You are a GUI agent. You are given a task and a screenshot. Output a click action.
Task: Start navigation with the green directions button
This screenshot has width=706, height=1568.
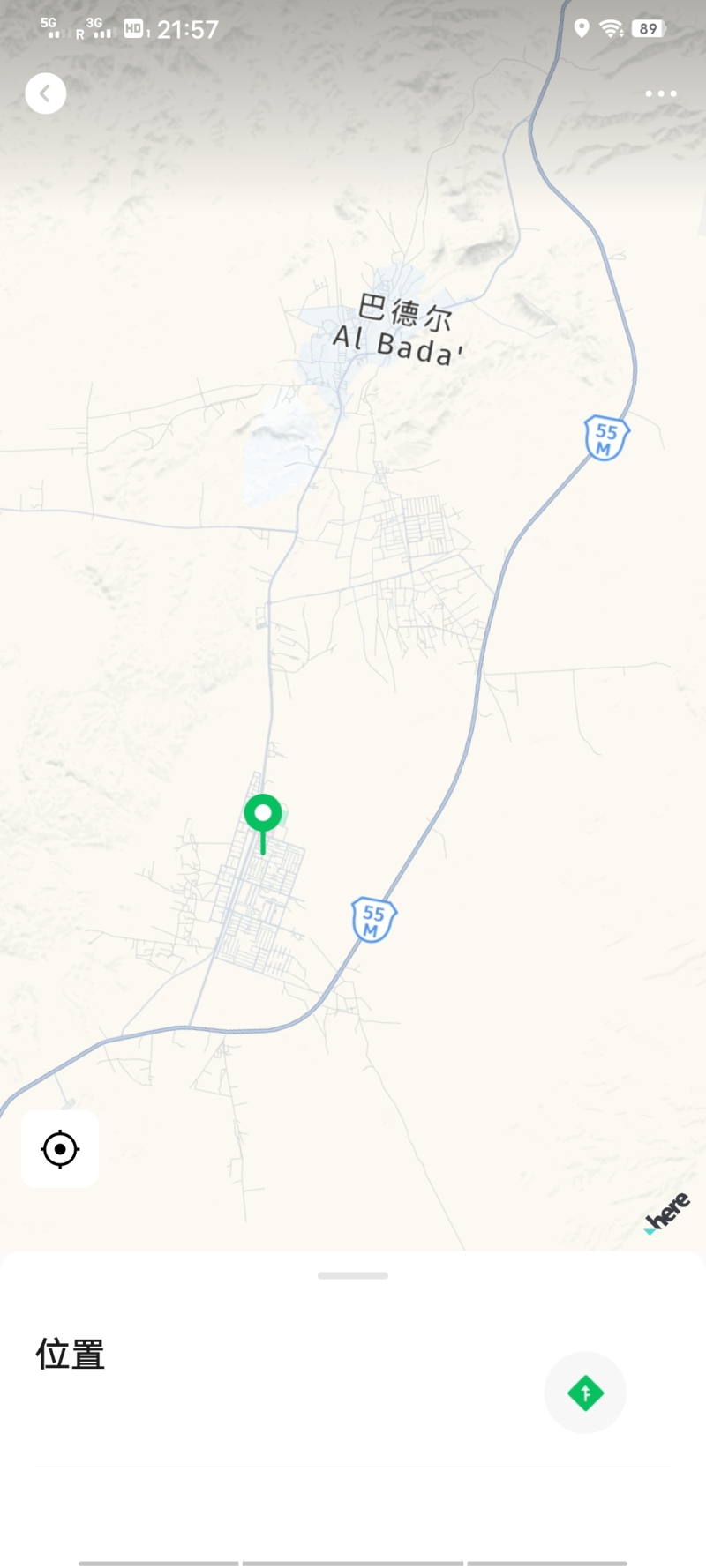[x=585, y=1393]
